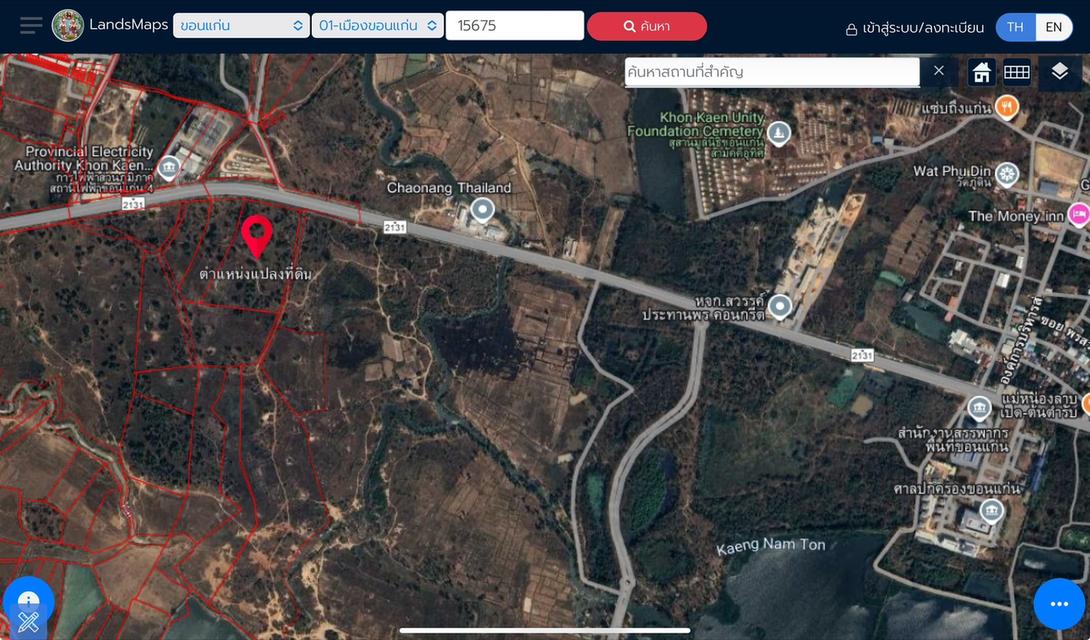Expand the 01-เมืองขอนแก่น district dropdown
Image resolution: width=1090 pixels, height=640 pixels.
coord(377,26)
